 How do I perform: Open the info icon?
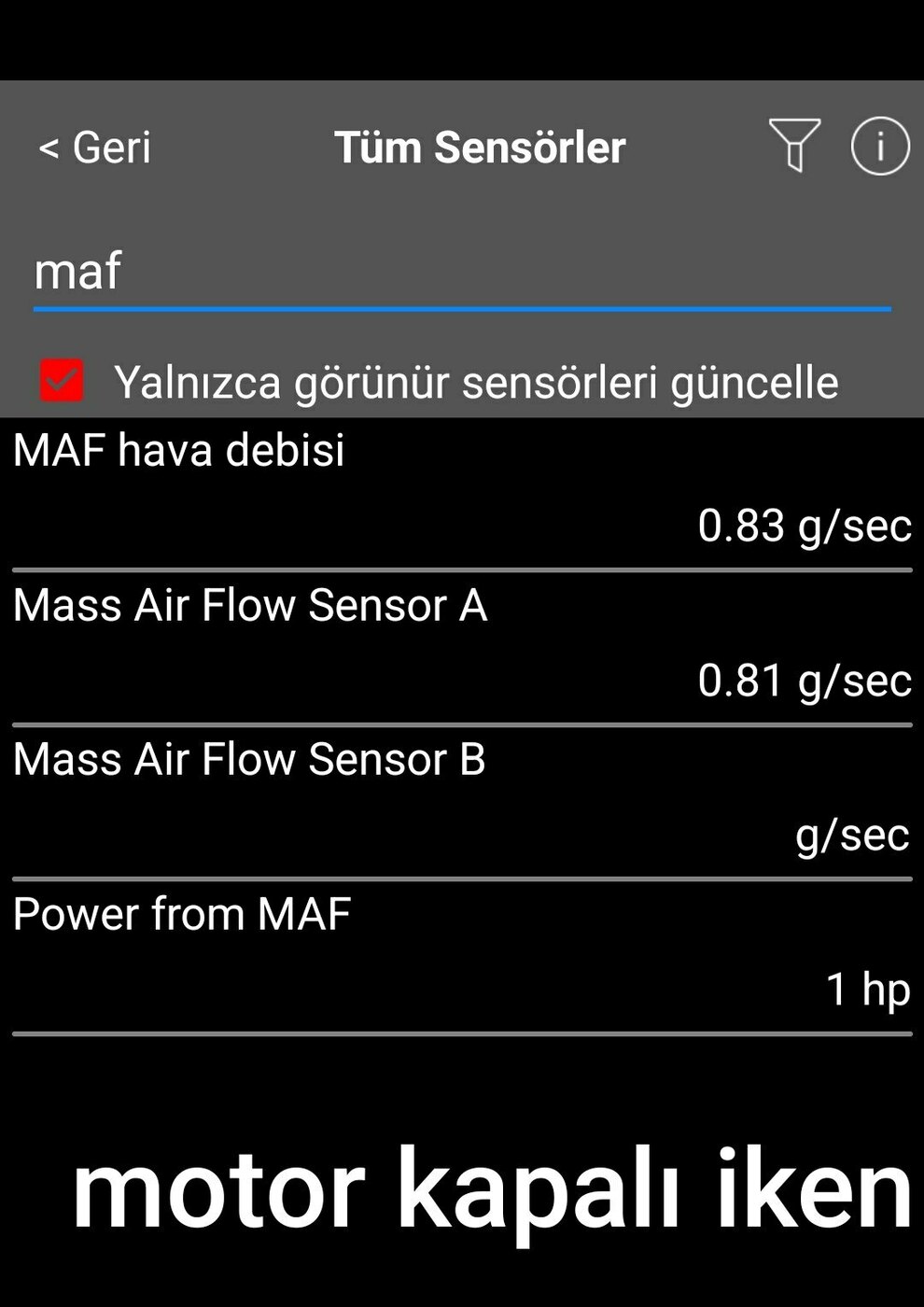point(879,147)
